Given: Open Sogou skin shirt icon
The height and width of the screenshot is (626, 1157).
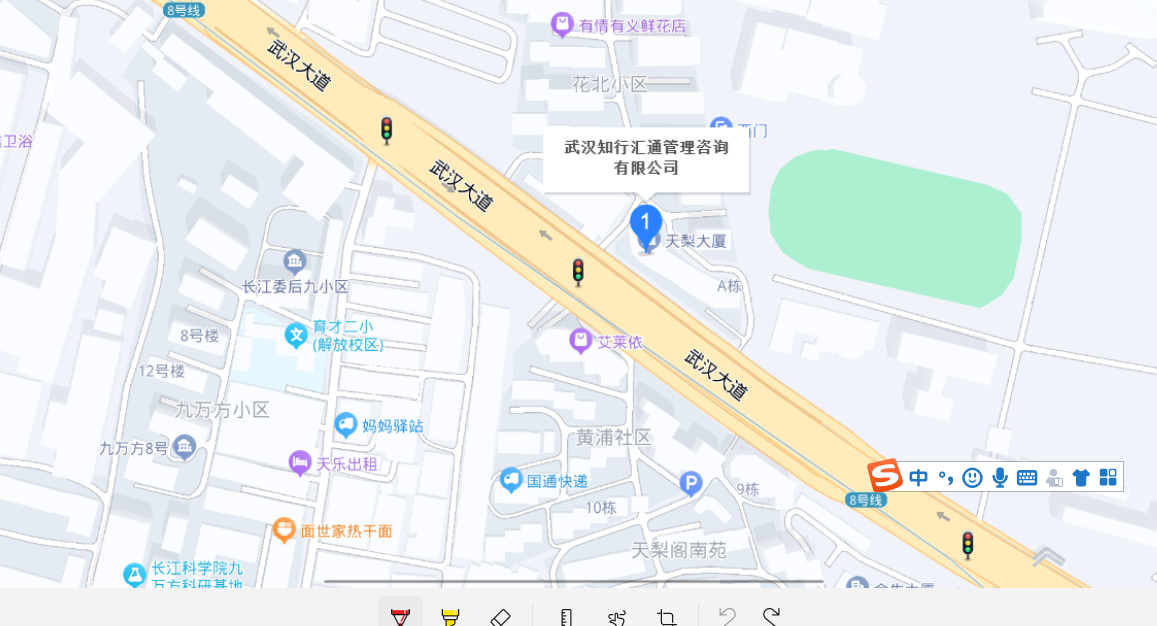Looking at the screenshot, I should (x=1081, y=477).
